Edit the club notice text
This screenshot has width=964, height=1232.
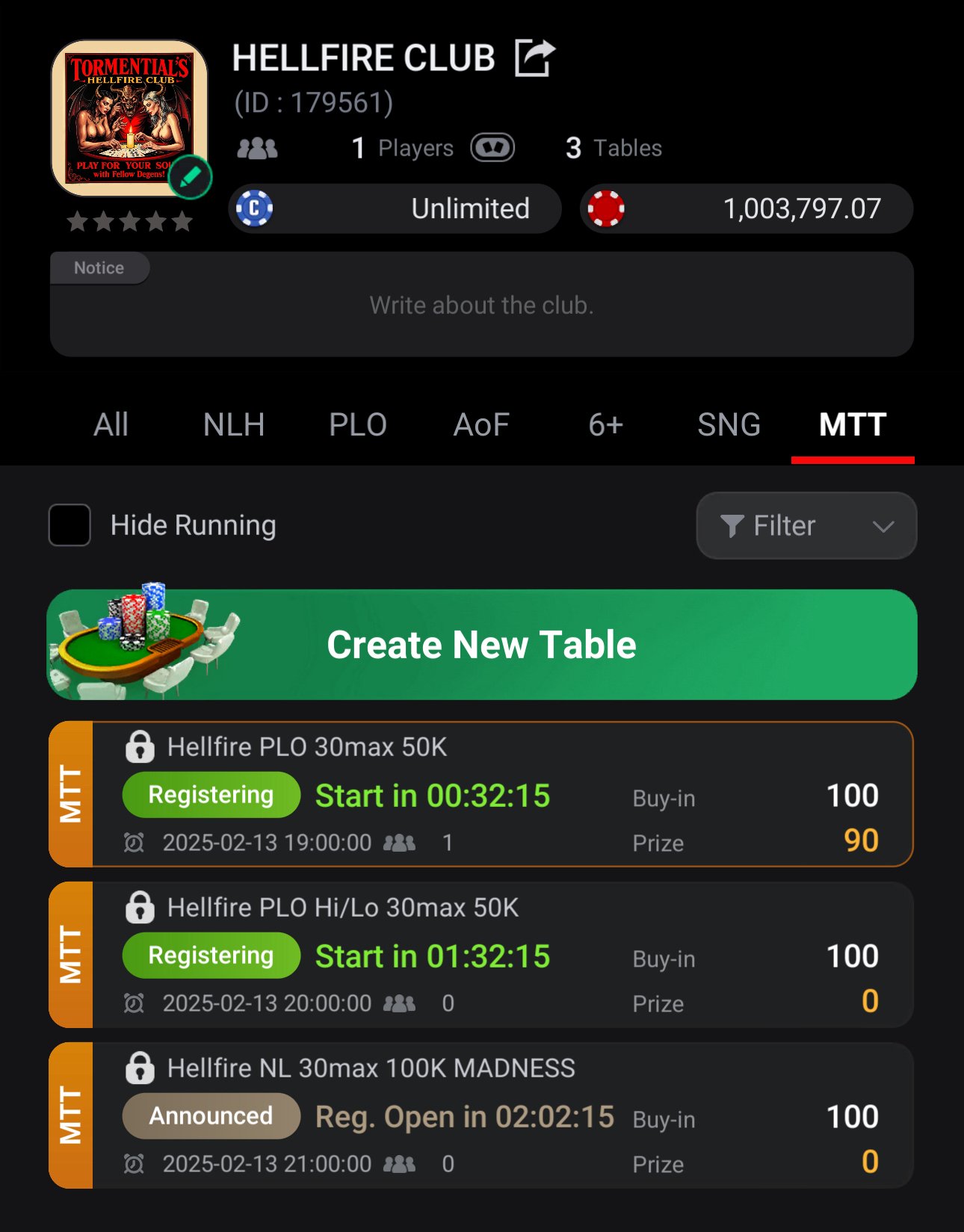481,306
